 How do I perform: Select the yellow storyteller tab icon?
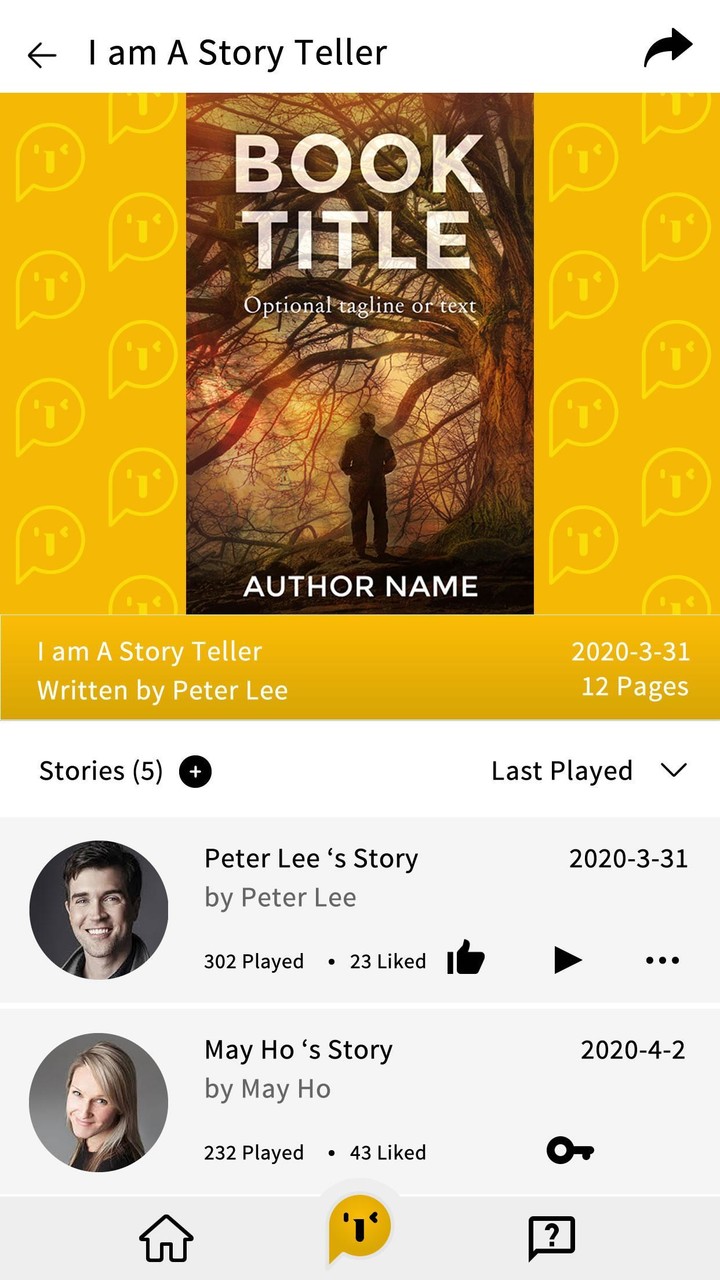tap(360, 1230)
